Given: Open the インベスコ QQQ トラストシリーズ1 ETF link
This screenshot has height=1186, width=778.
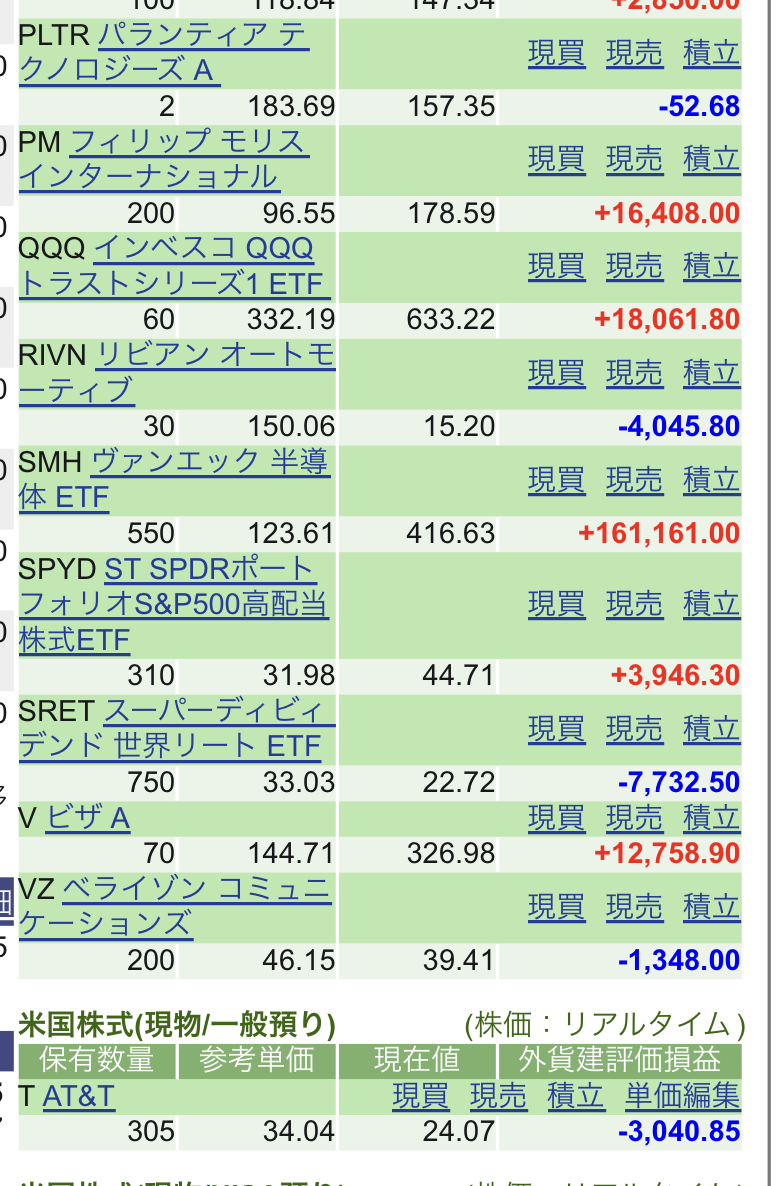Looking at the screenshot, I should coord(172,266).
